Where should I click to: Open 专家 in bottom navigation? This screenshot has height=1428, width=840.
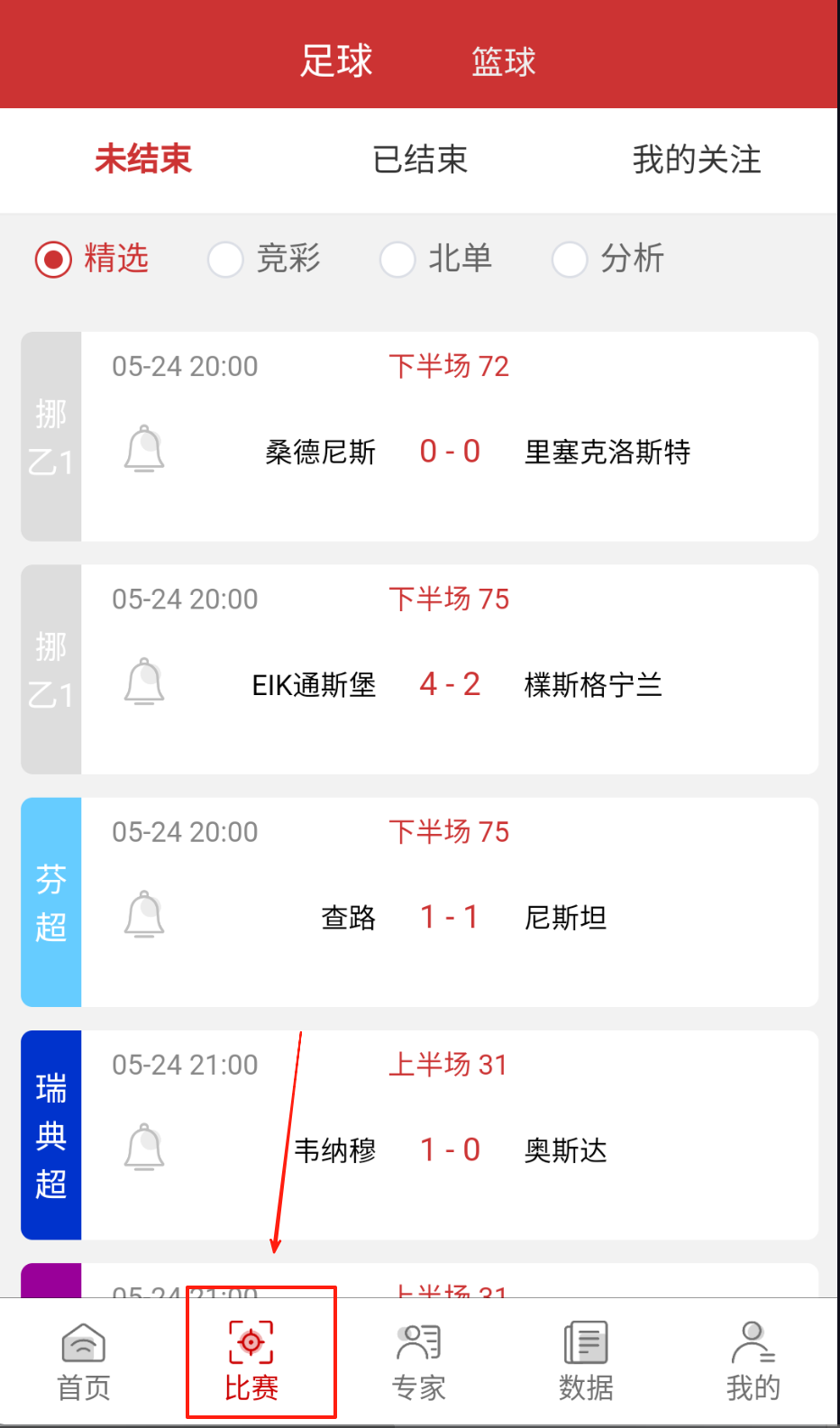419,1361
